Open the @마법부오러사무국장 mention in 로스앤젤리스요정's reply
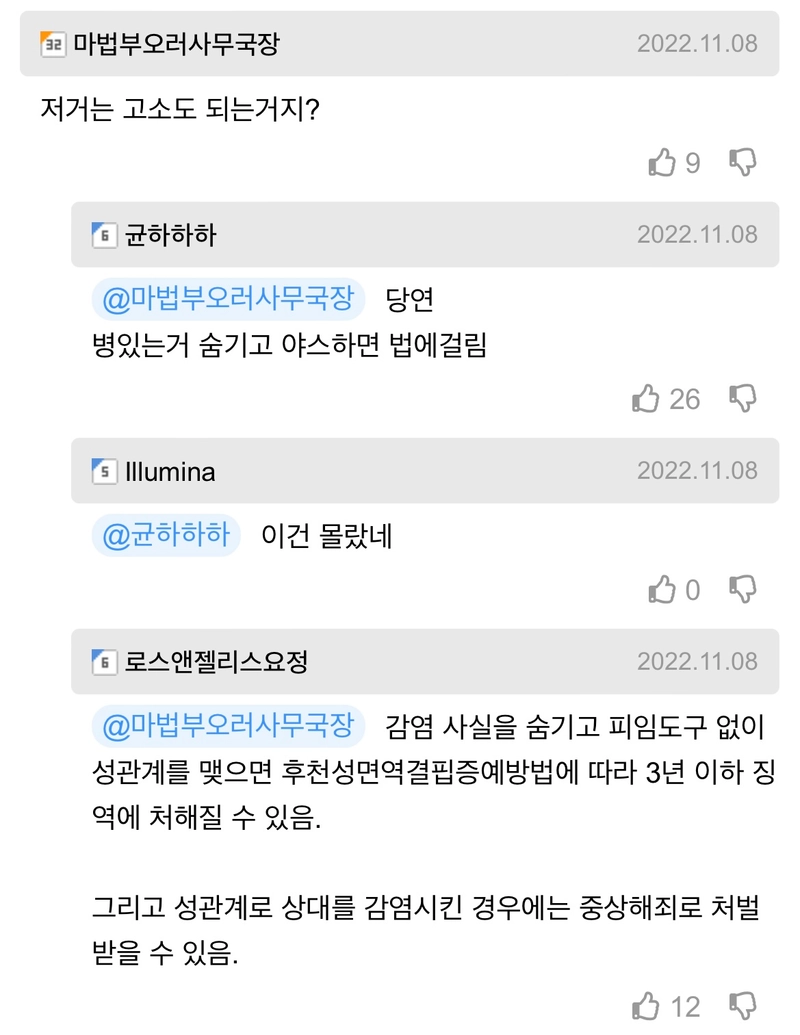This screenshot has width=800, height=1035. pos(229,725)
